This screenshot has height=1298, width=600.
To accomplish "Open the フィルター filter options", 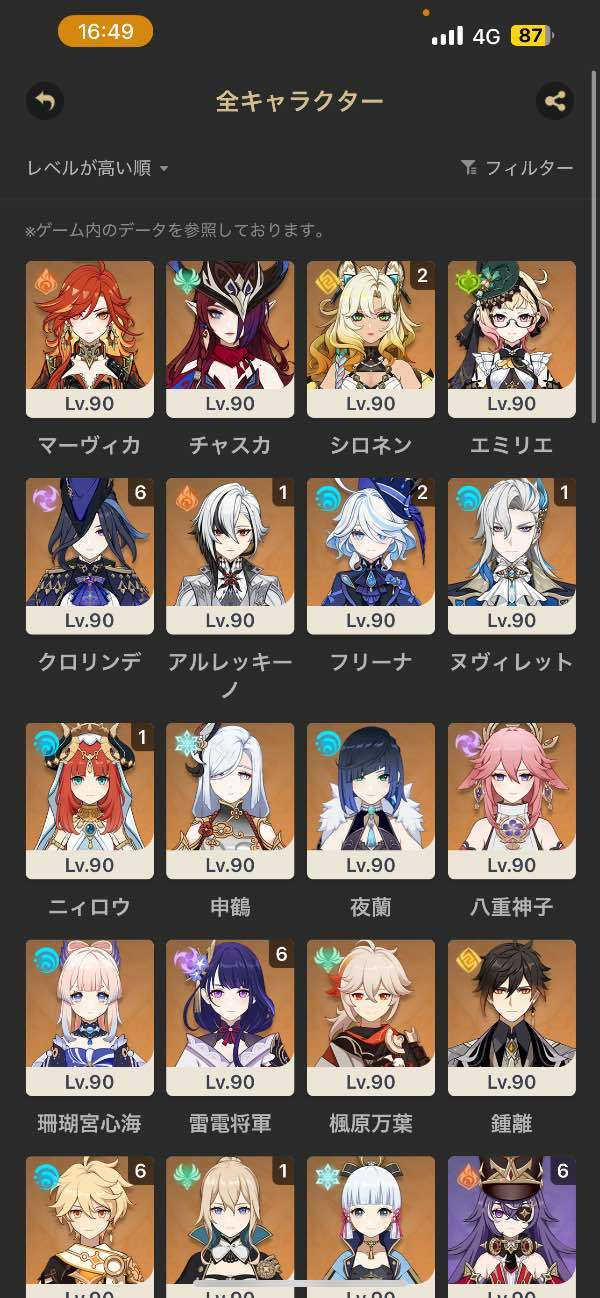I will click(517, 168).
